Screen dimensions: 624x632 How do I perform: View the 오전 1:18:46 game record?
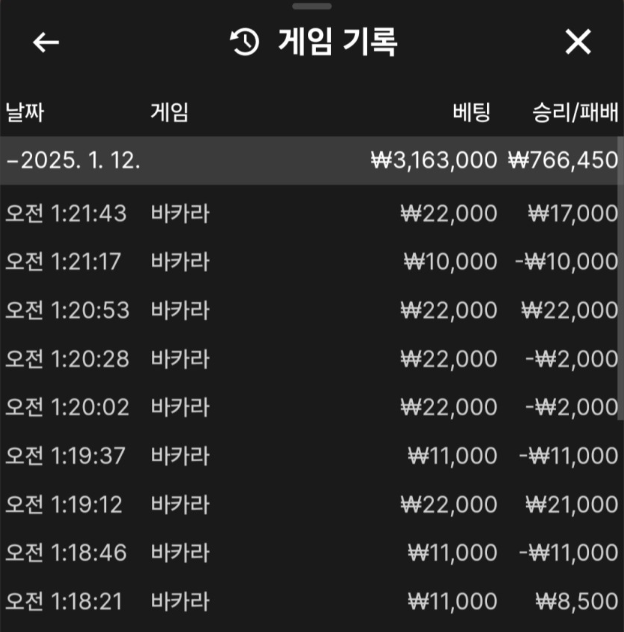tap(310, 553)
